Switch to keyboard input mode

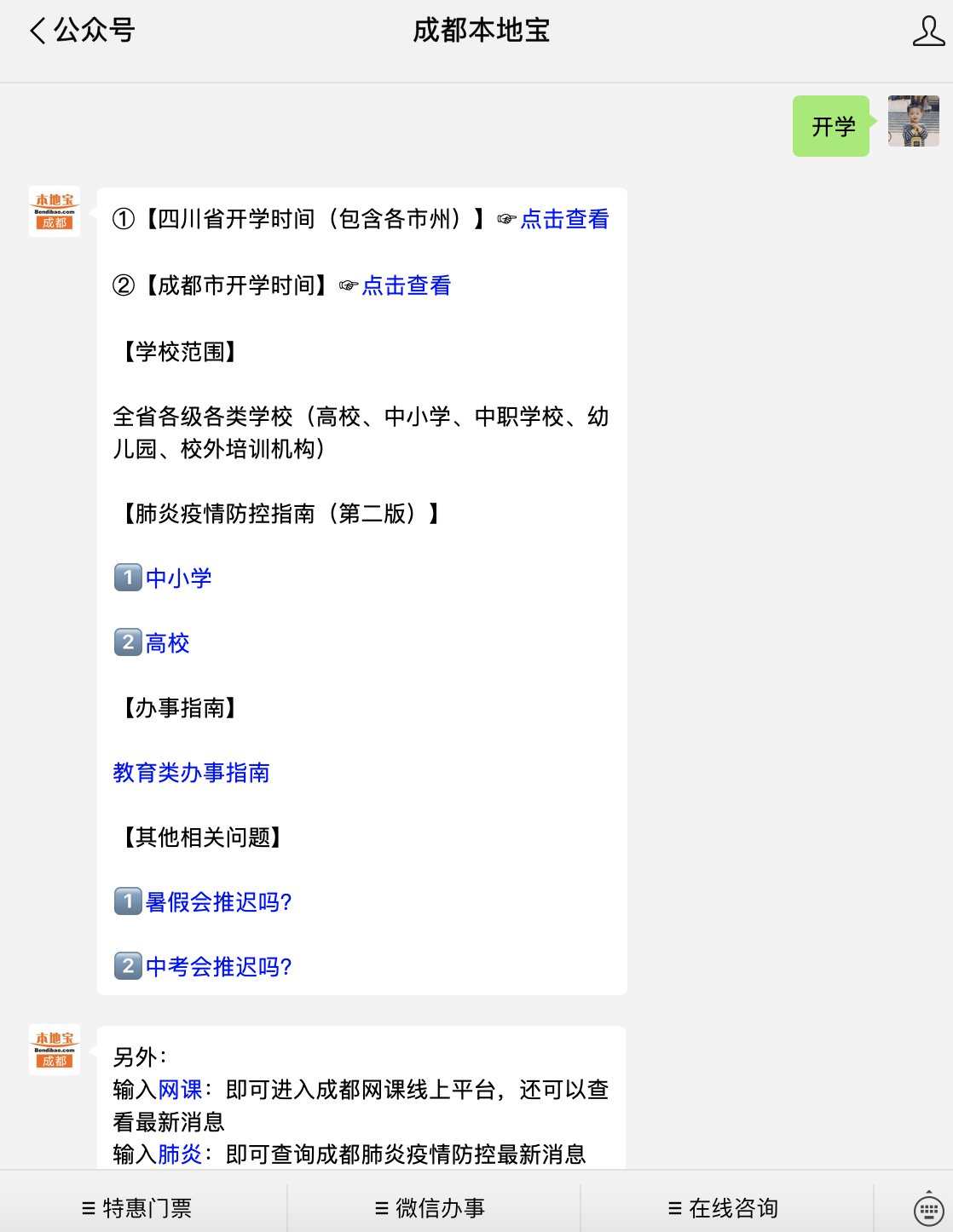coord(928,1208)
